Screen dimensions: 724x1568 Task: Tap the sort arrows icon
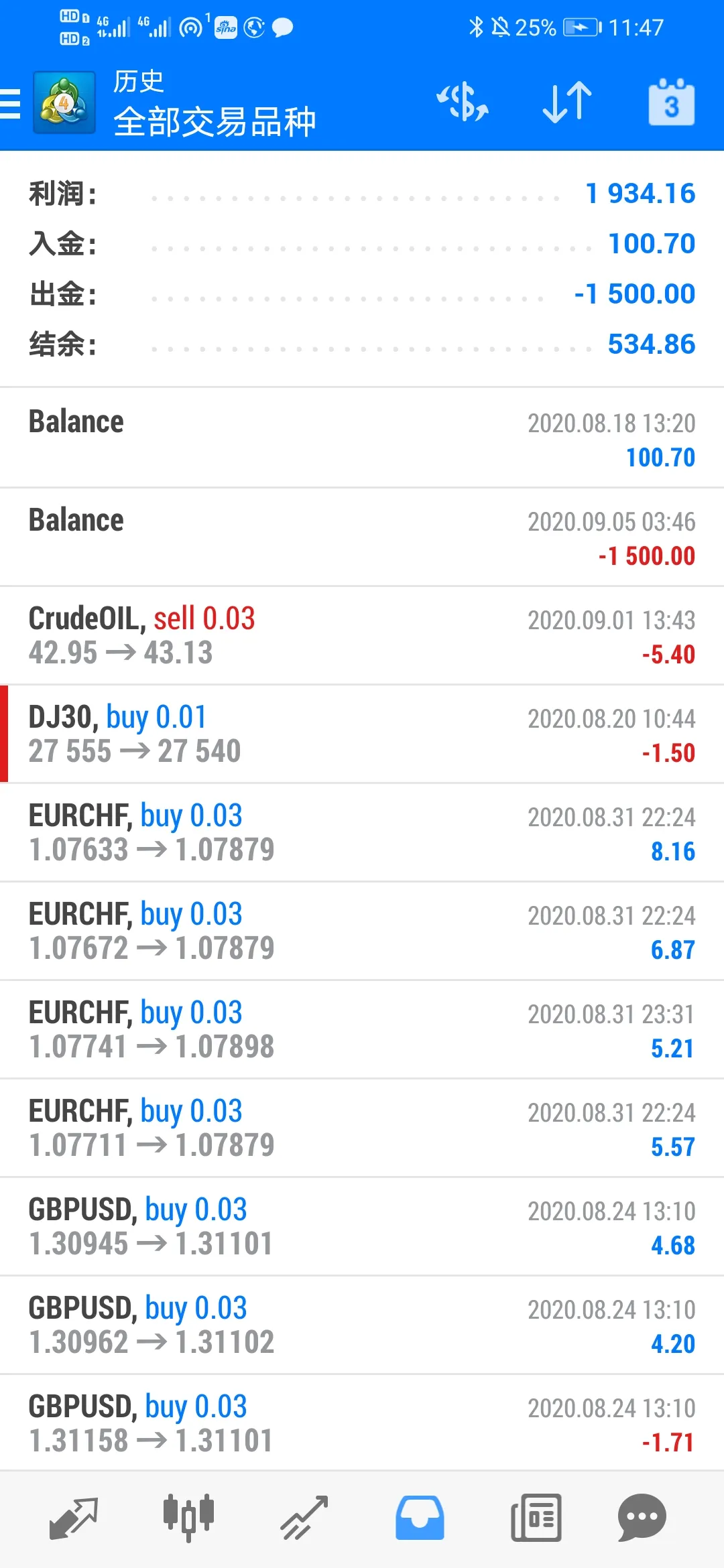click(567, 103)
